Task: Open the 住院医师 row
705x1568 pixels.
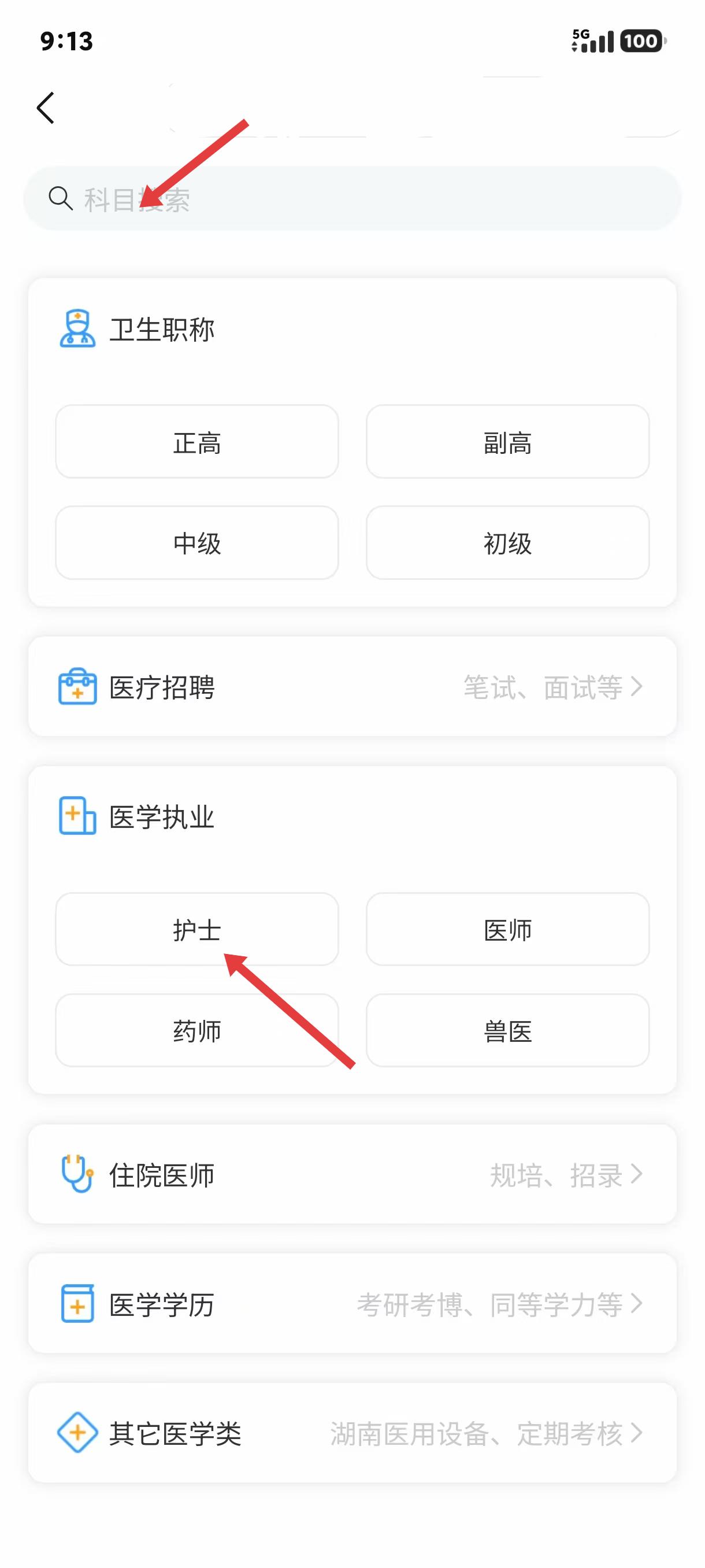Action: 352,1174
